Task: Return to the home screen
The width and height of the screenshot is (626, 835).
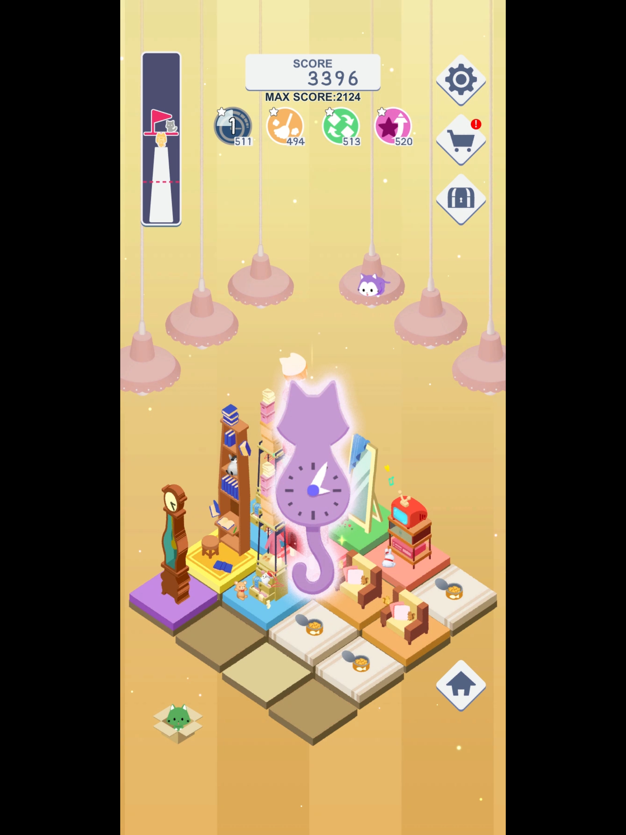Action: [x=460, y=685]
